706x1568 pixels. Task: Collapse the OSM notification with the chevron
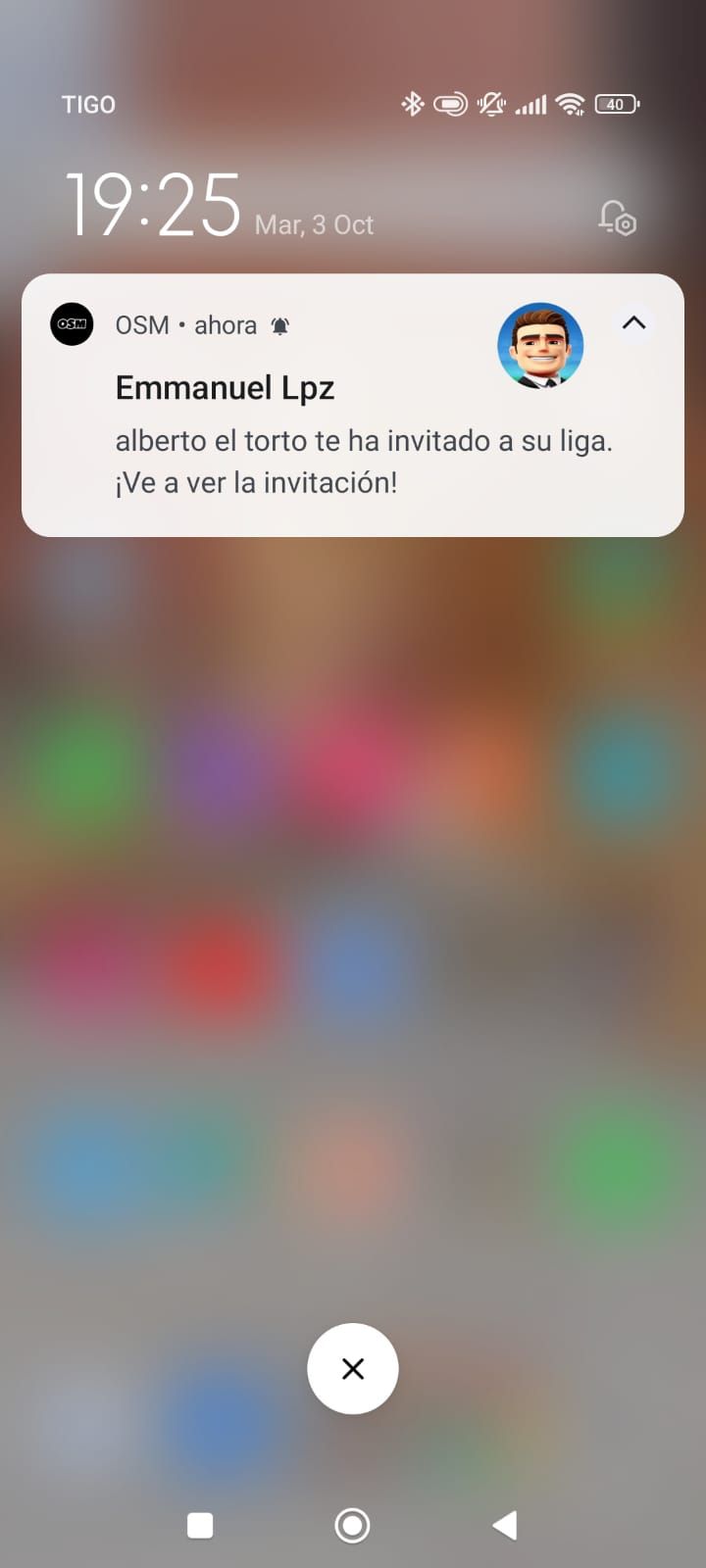pos(633,322)
